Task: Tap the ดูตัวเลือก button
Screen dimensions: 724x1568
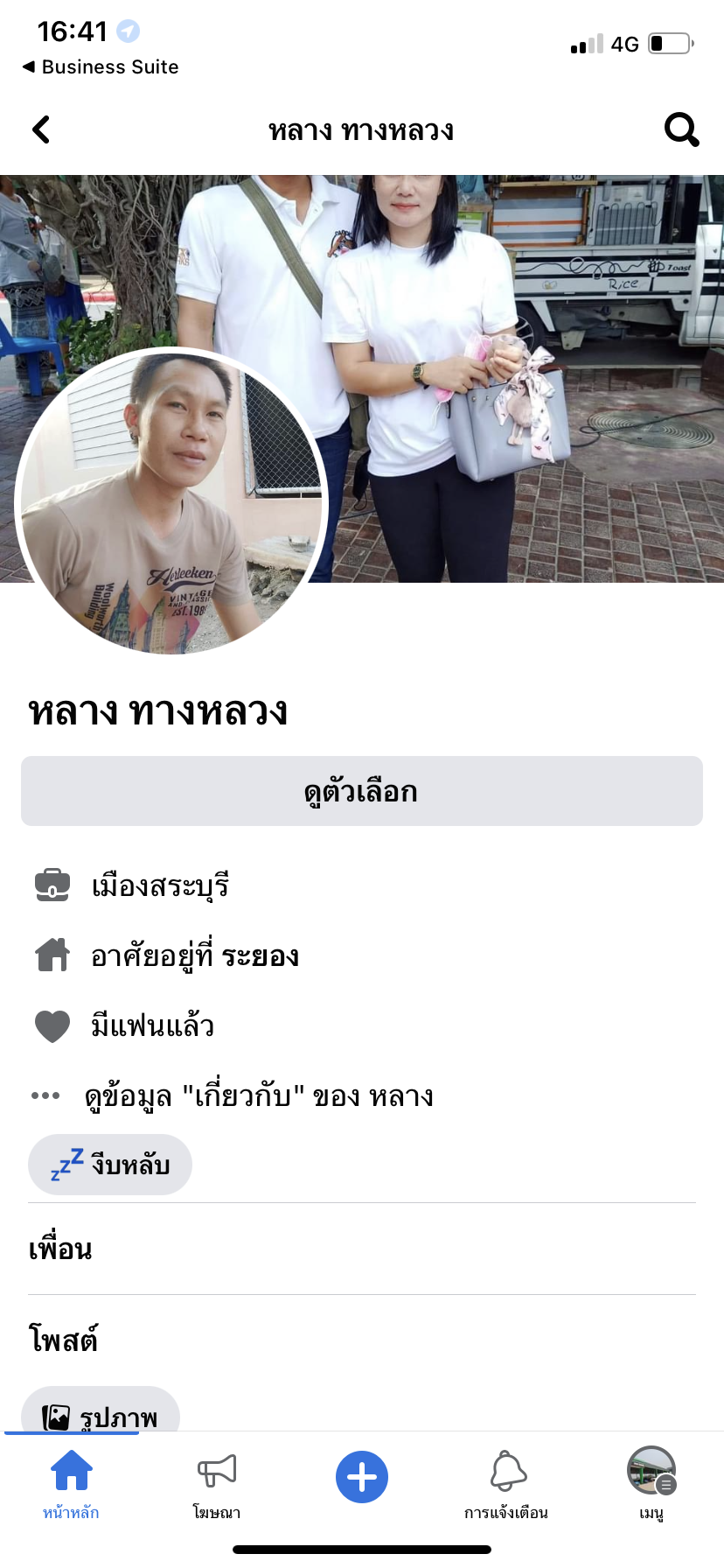Action: [x=362, y=791]
